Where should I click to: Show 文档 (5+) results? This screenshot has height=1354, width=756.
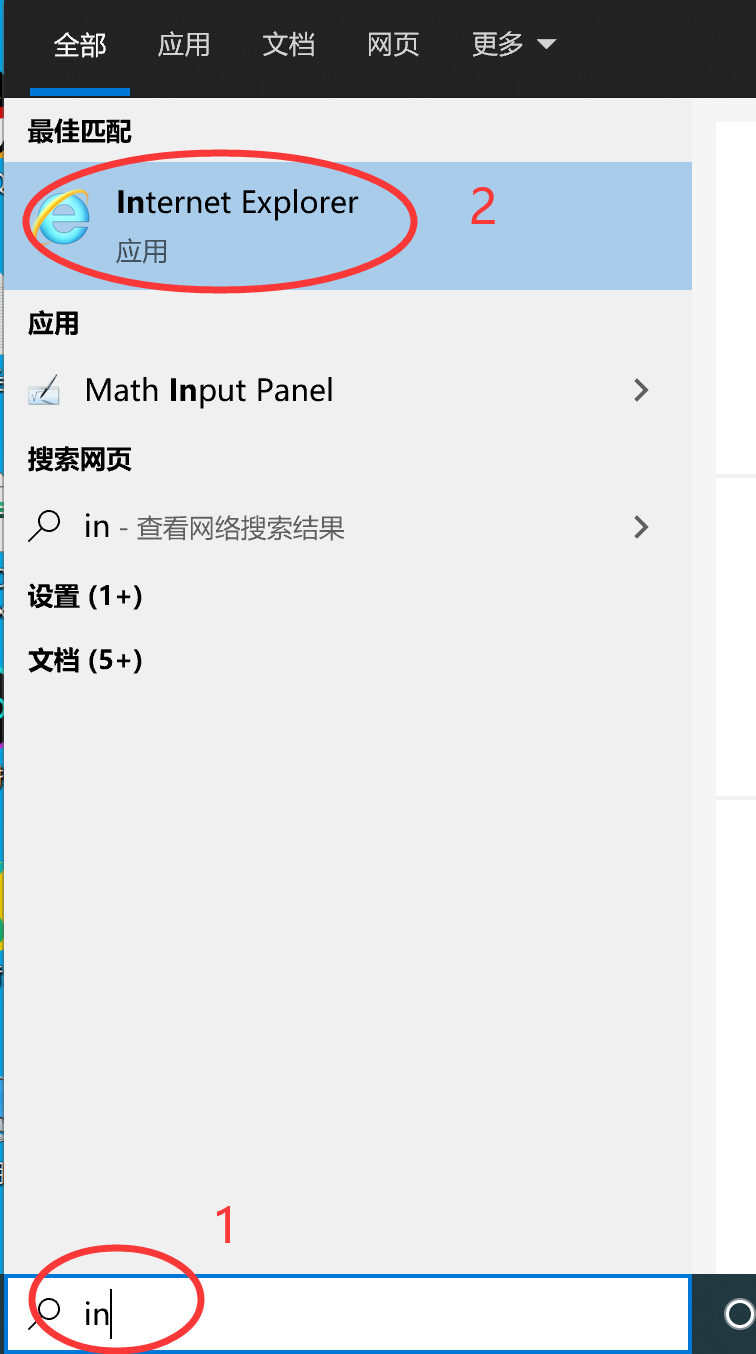click(x=85, y=660)
